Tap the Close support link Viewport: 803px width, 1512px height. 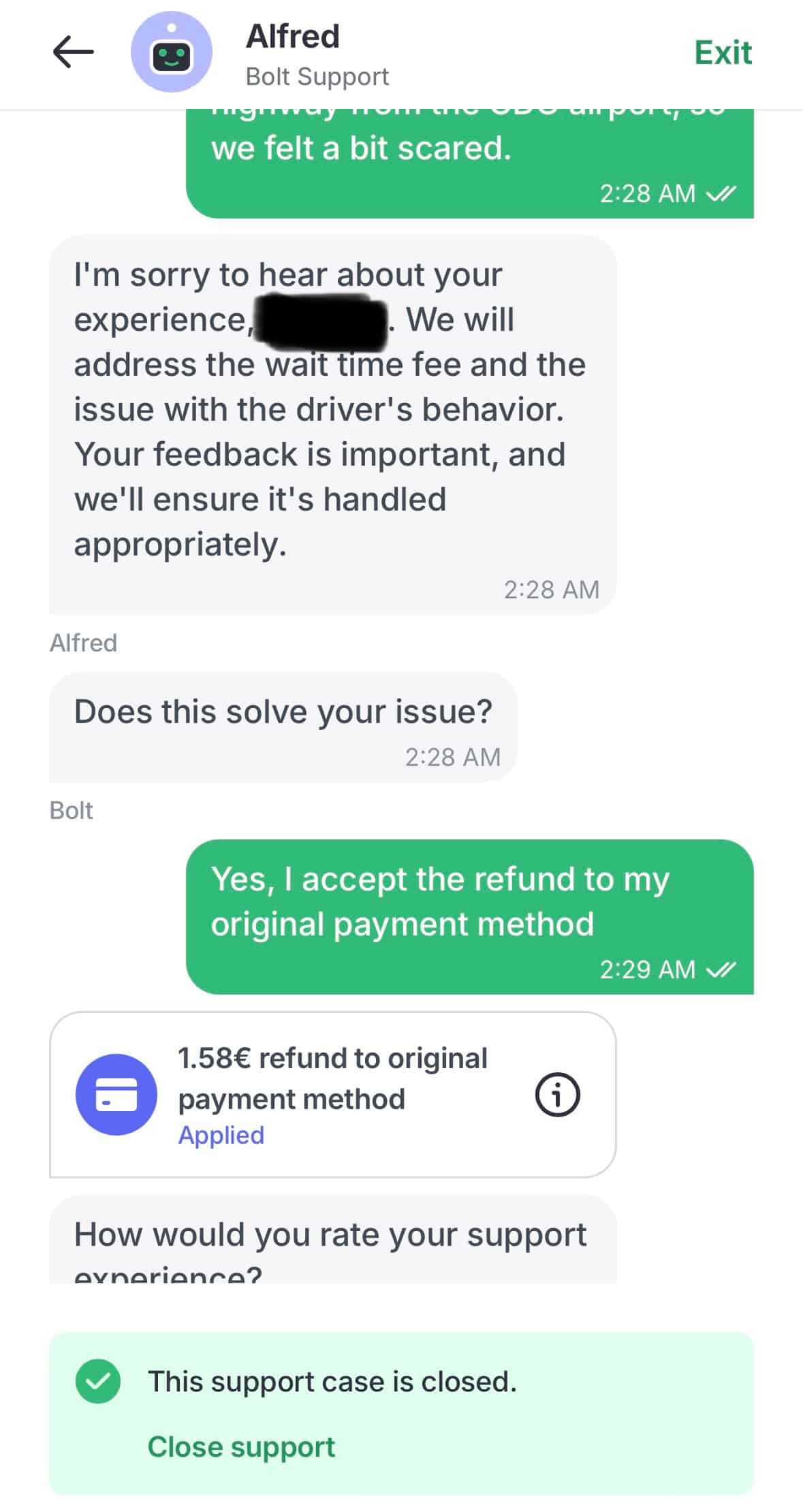pos(241,1447)
